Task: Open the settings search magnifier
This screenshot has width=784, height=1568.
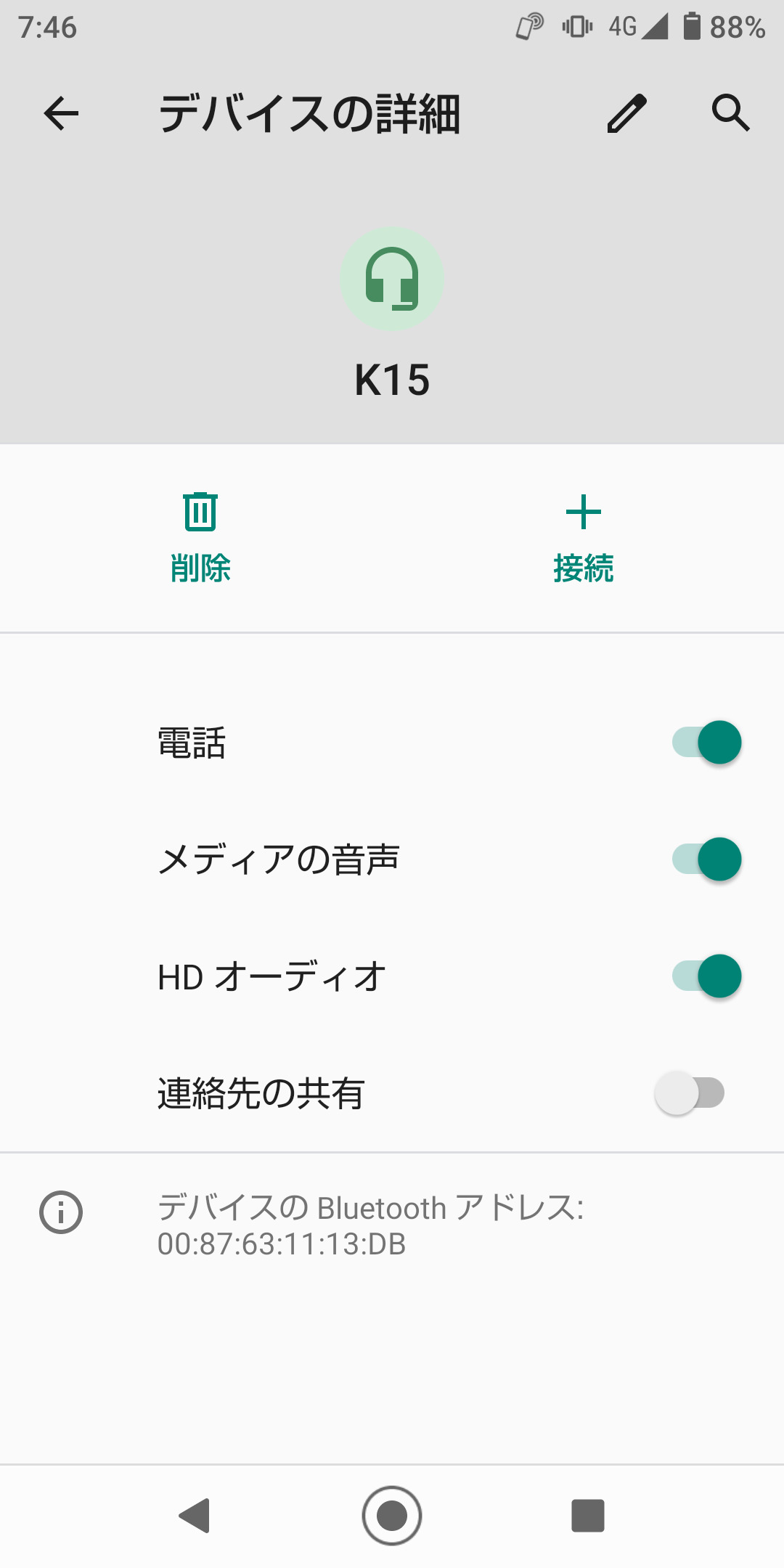Action: (x=730, y=114)
